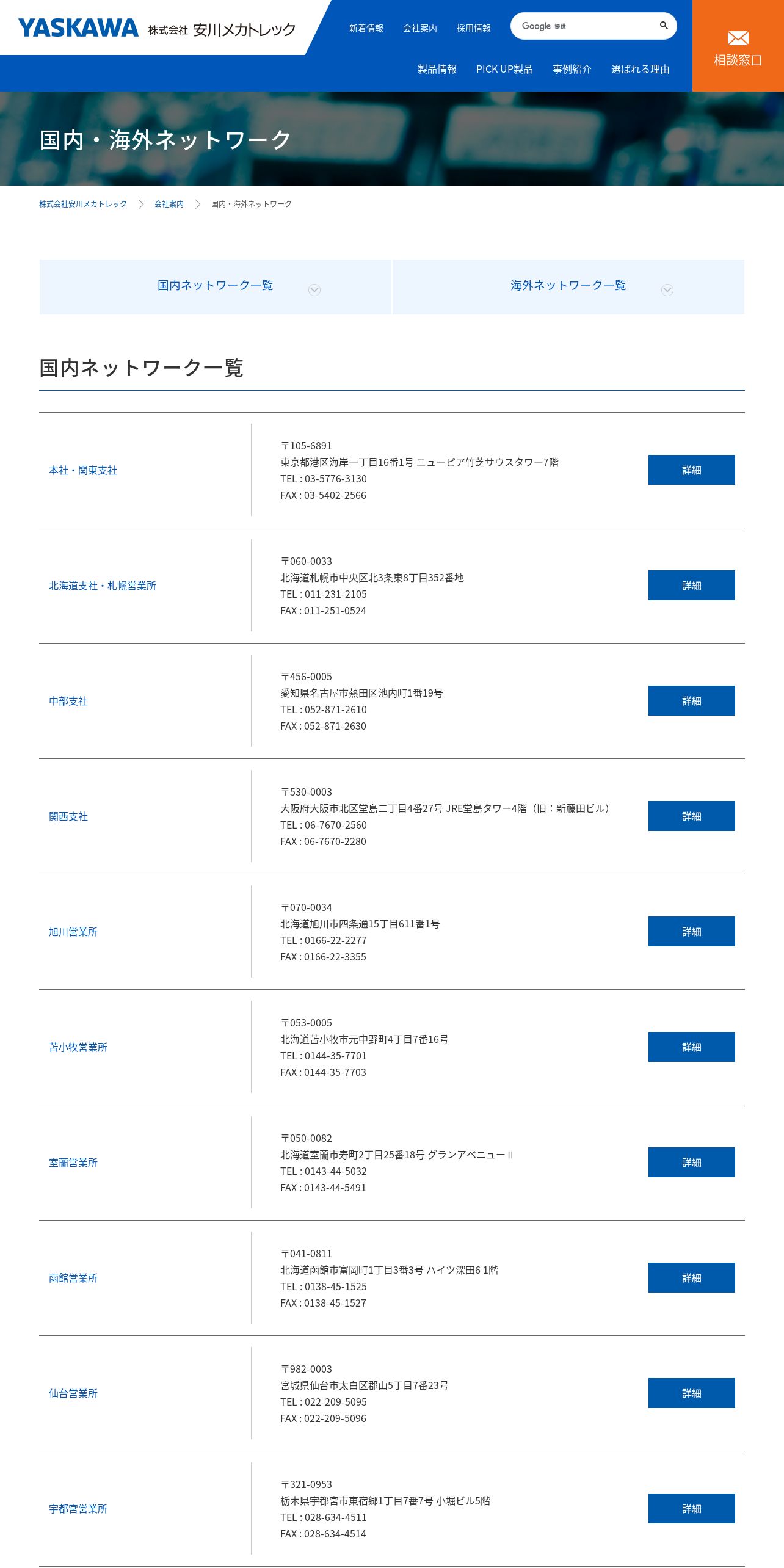
Task: Tap 会社案内 in the breadcrumb
Action: click(x=169, y=204)
